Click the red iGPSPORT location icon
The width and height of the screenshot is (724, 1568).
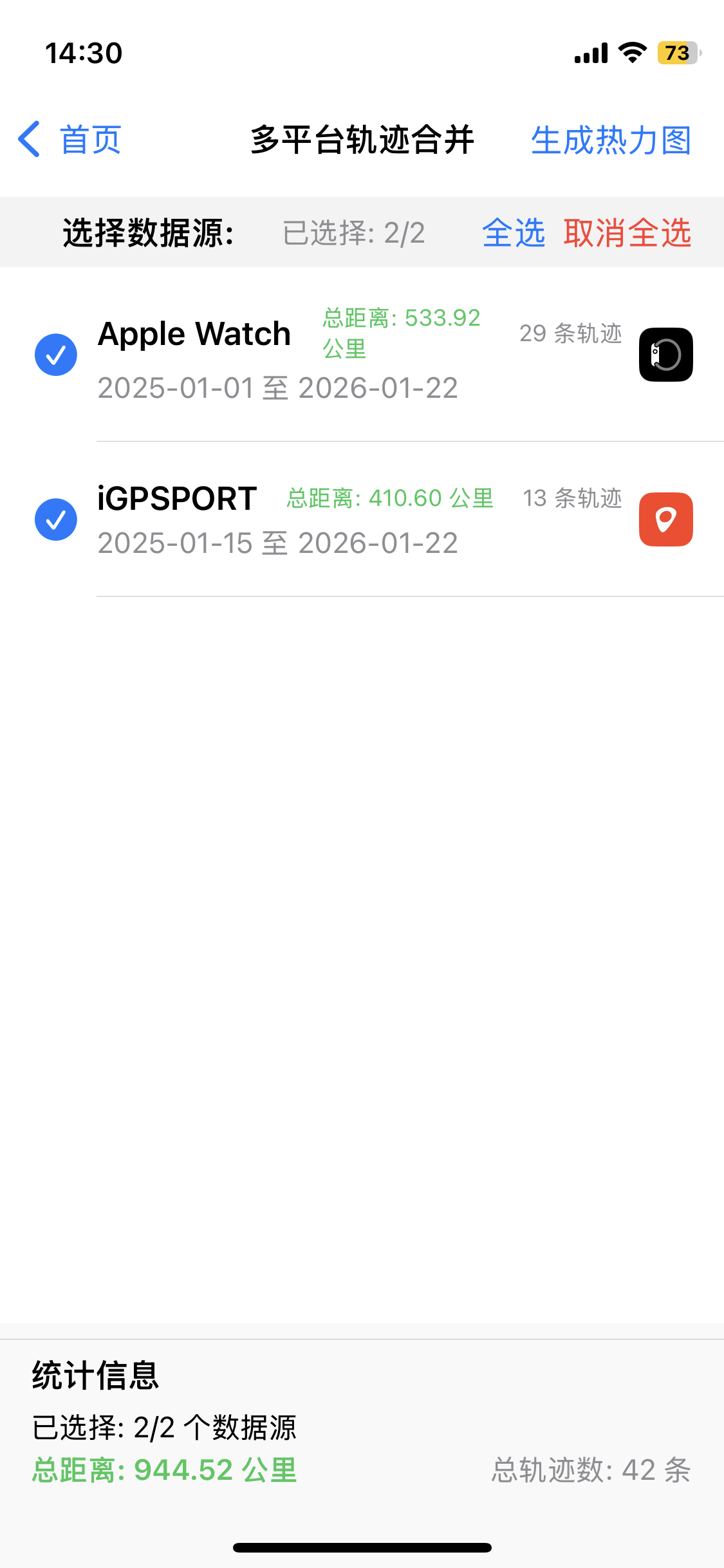click(665, 519)
